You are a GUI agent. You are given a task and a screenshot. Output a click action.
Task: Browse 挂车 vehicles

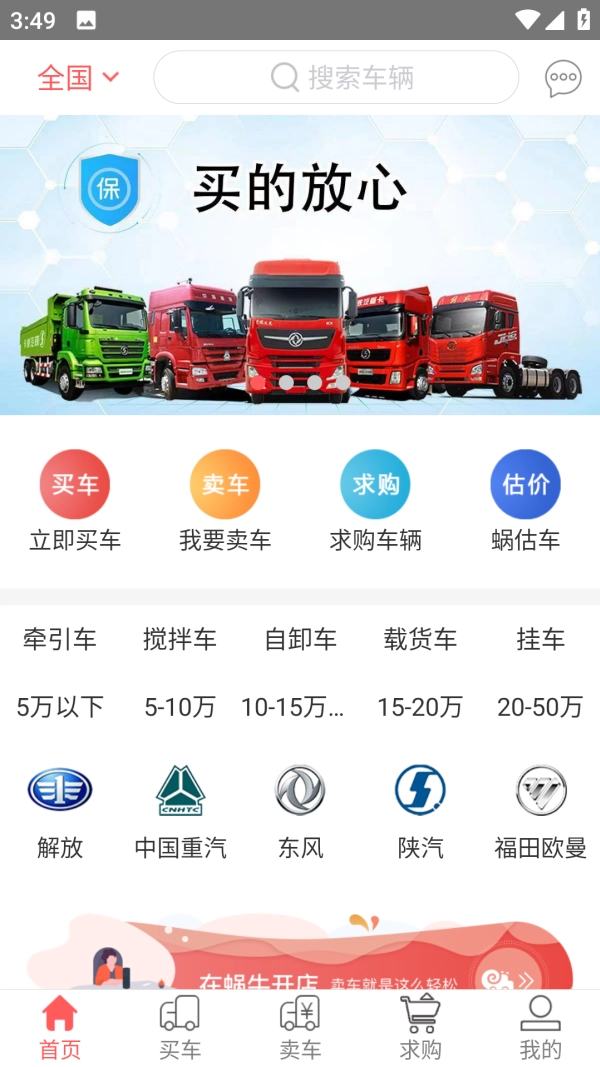pos(540,639)
